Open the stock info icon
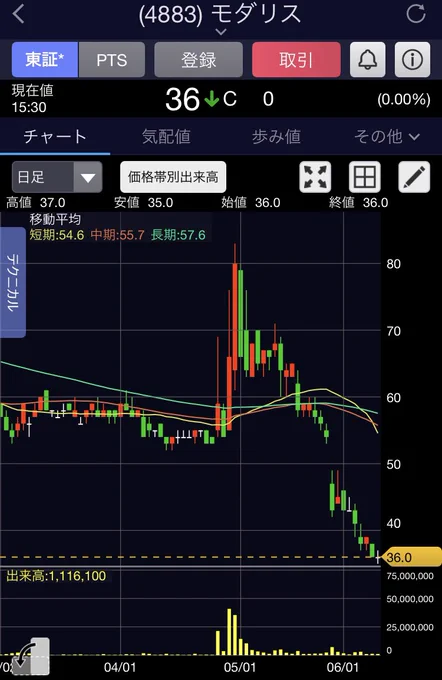This screenshot has height=680, width=442. [x=413, y=60]
